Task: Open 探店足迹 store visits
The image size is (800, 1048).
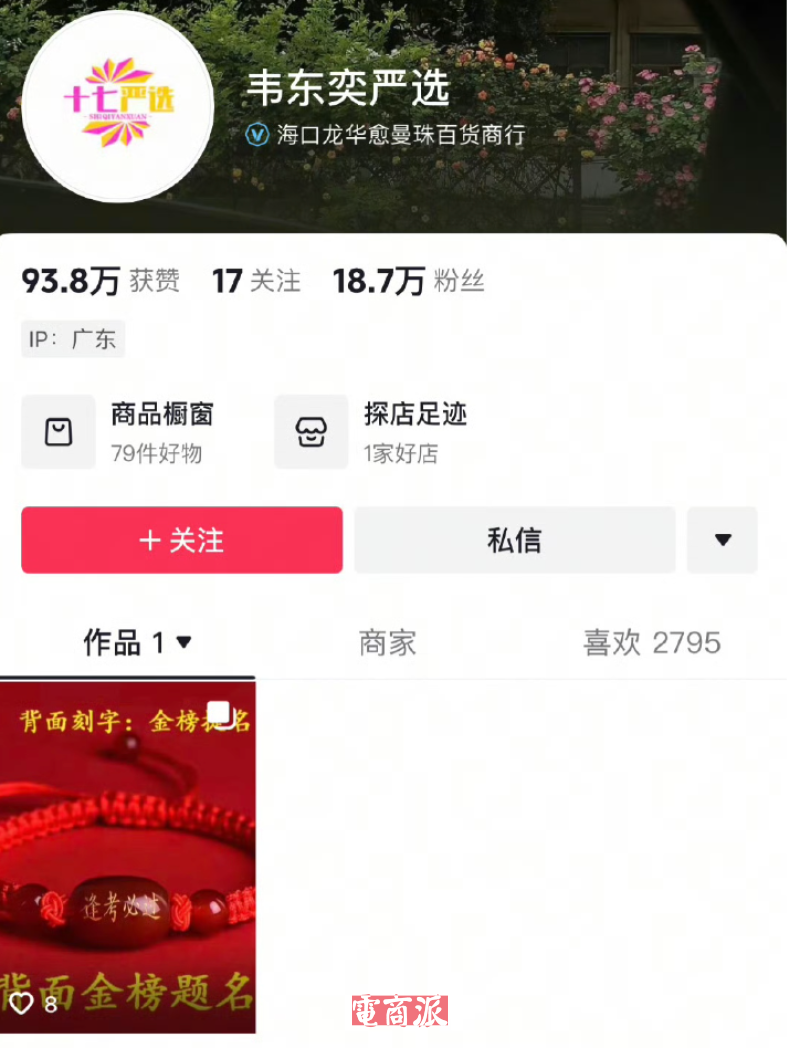Action: pos(372,432)
